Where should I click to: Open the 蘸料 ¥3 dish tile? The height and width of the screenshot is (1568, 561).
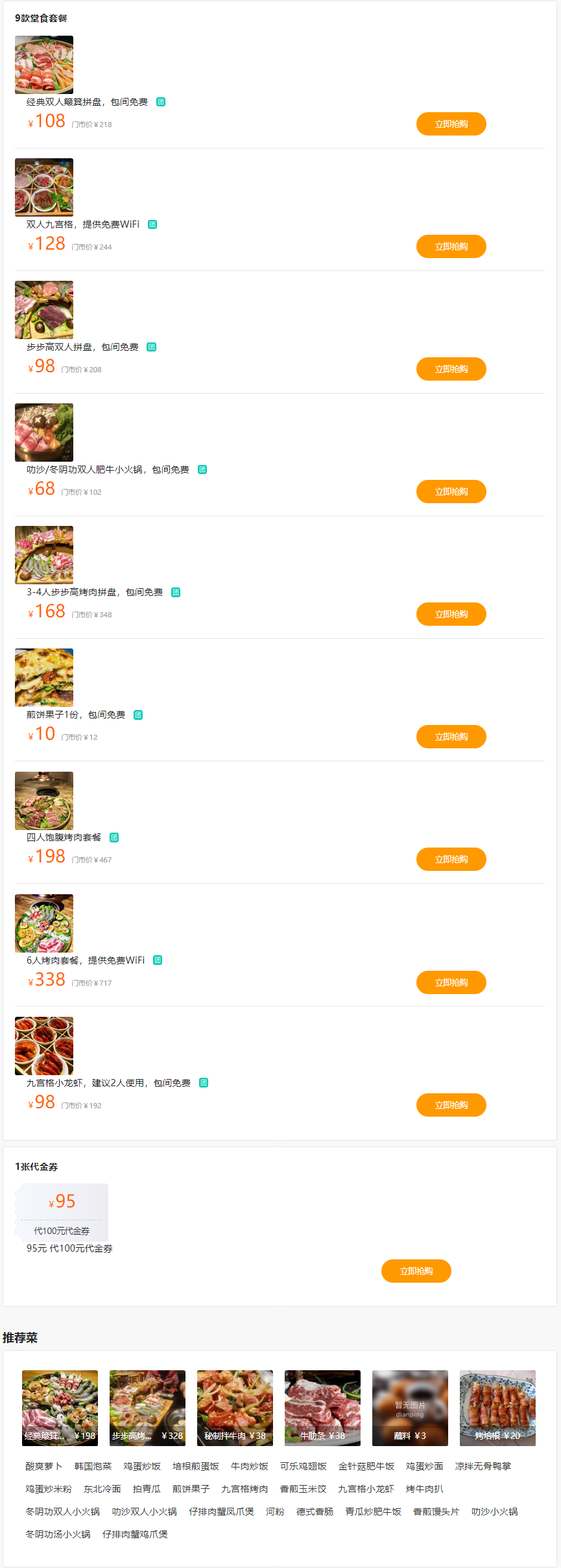coord(410,1408)
